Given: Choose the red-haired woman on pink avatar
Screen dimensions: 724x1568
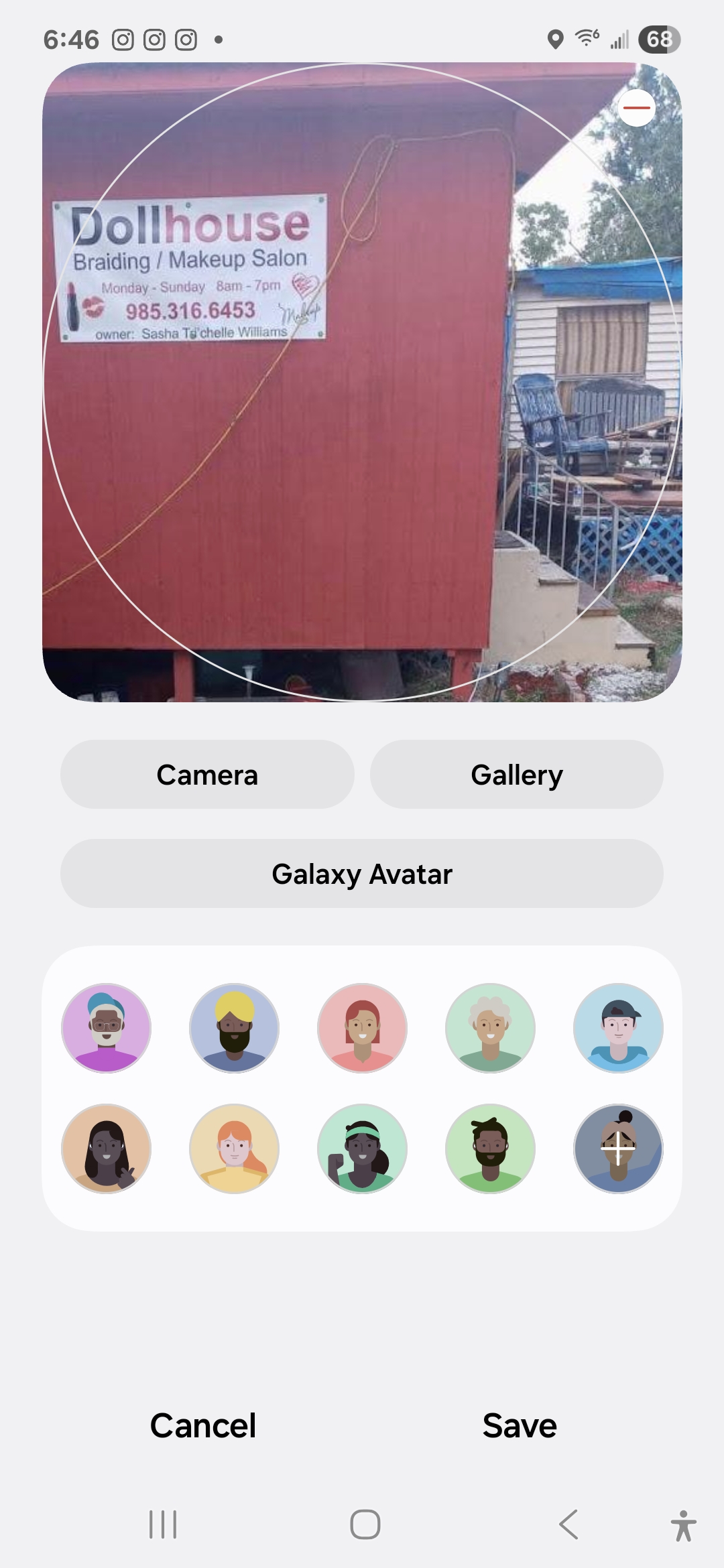Looking at the screenshot, I should click(362, 1028).
